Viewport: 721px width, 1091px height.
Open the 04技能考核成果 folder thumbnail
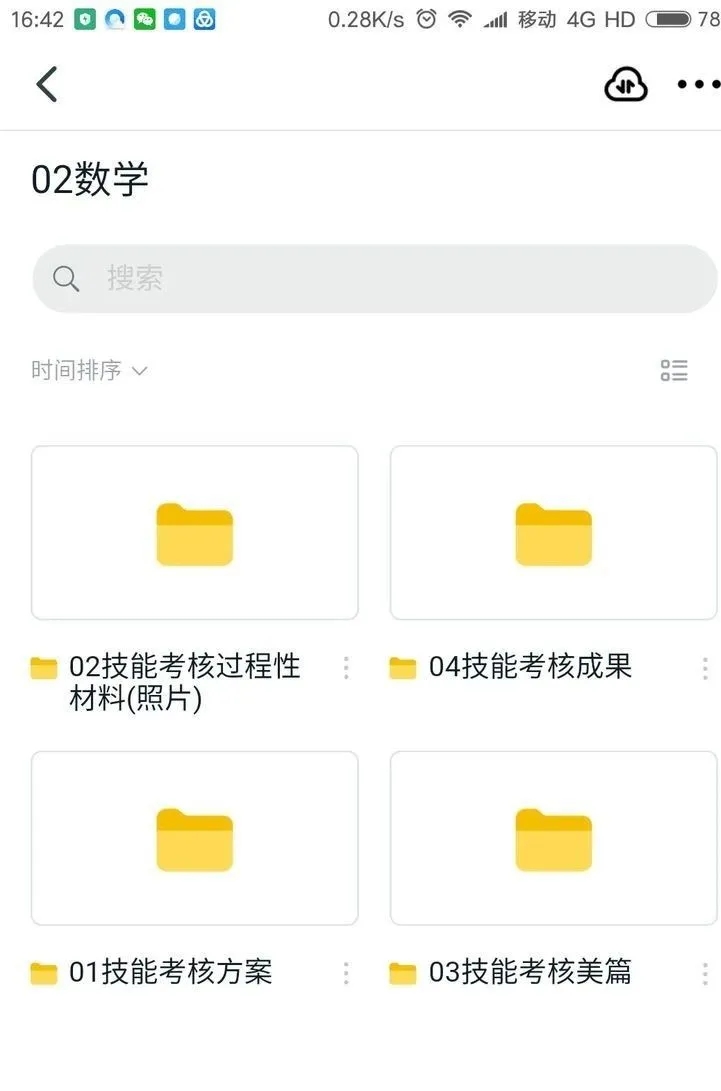tap(553, 532)
